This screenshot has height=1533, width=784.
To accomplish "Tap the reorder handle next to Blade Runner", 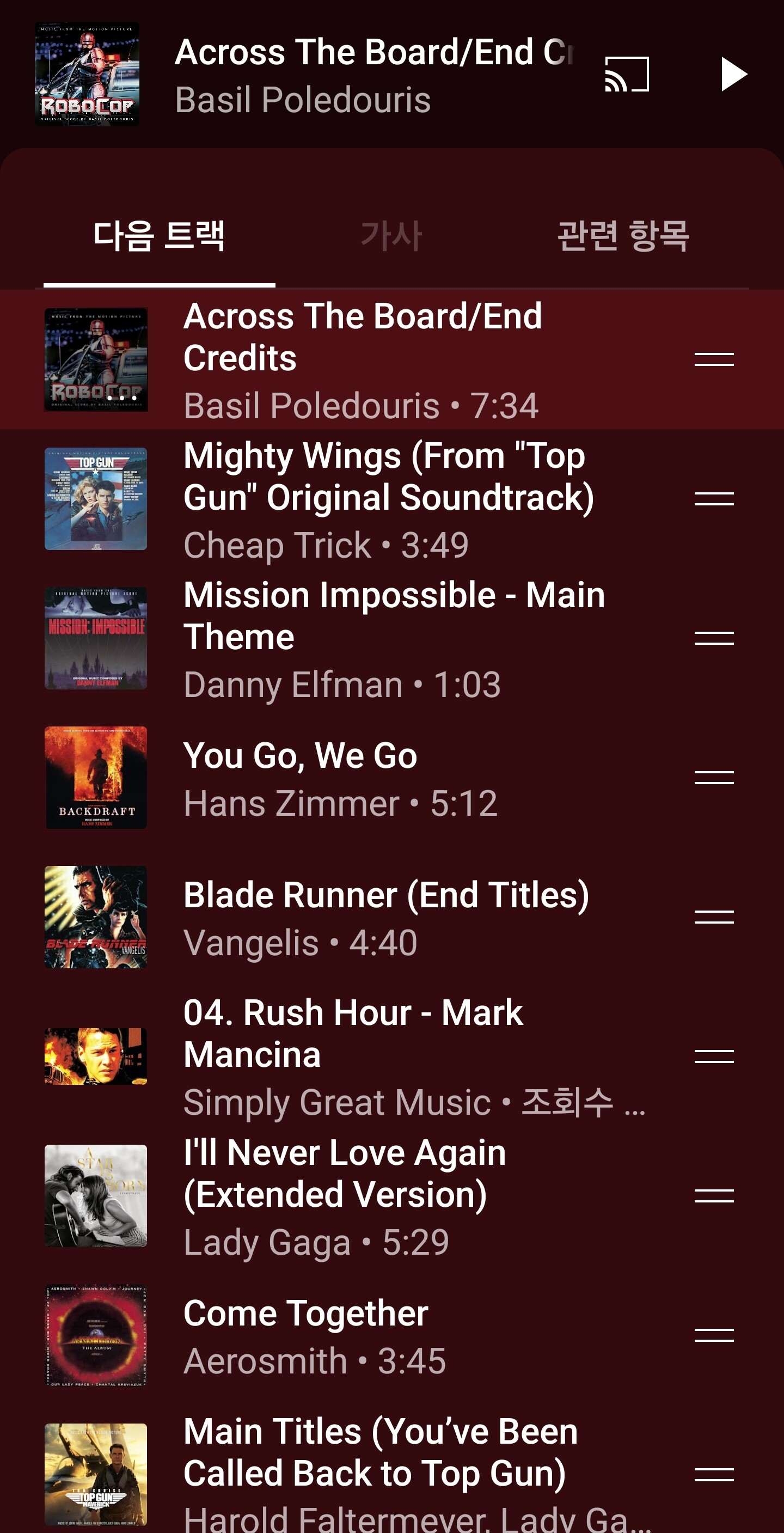I will pos(714,917).
